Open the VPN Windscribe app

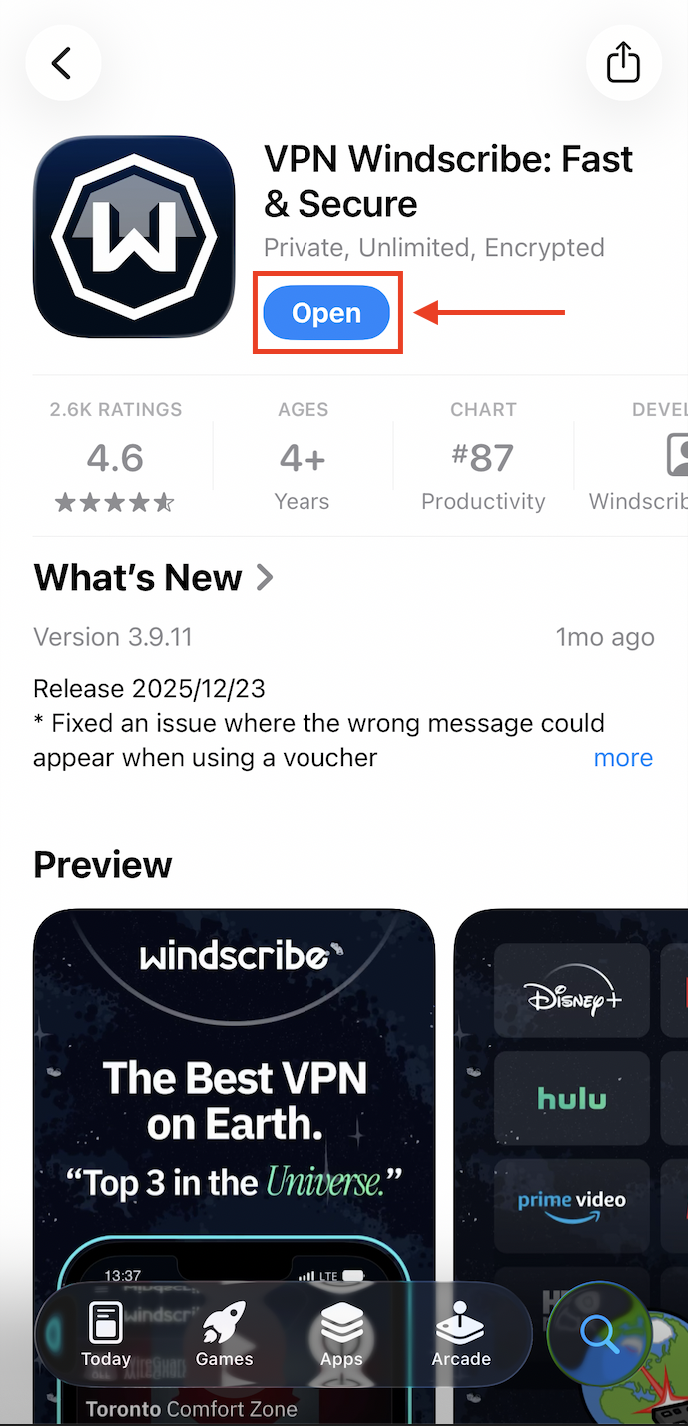(326, 313)
